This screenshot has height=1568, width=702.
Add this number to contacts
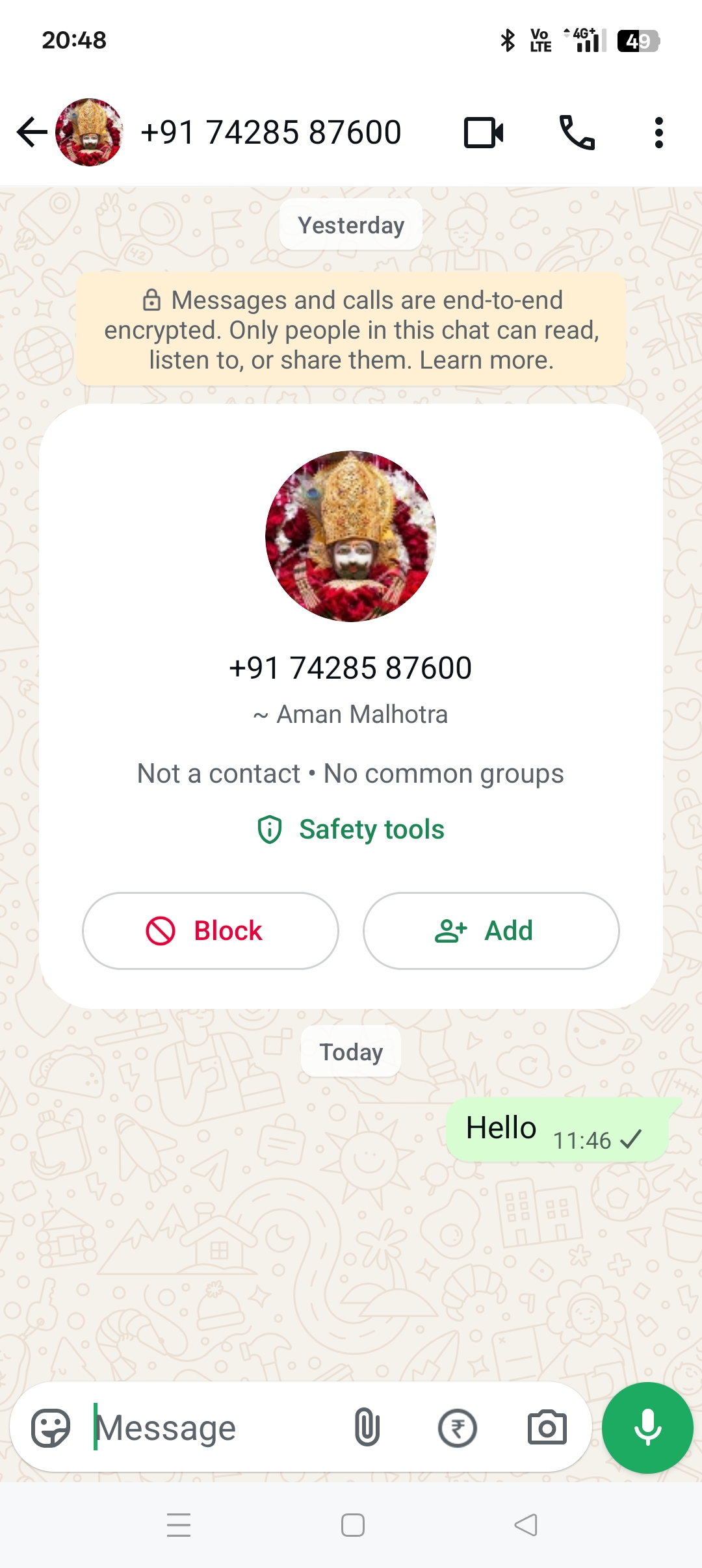491,930
